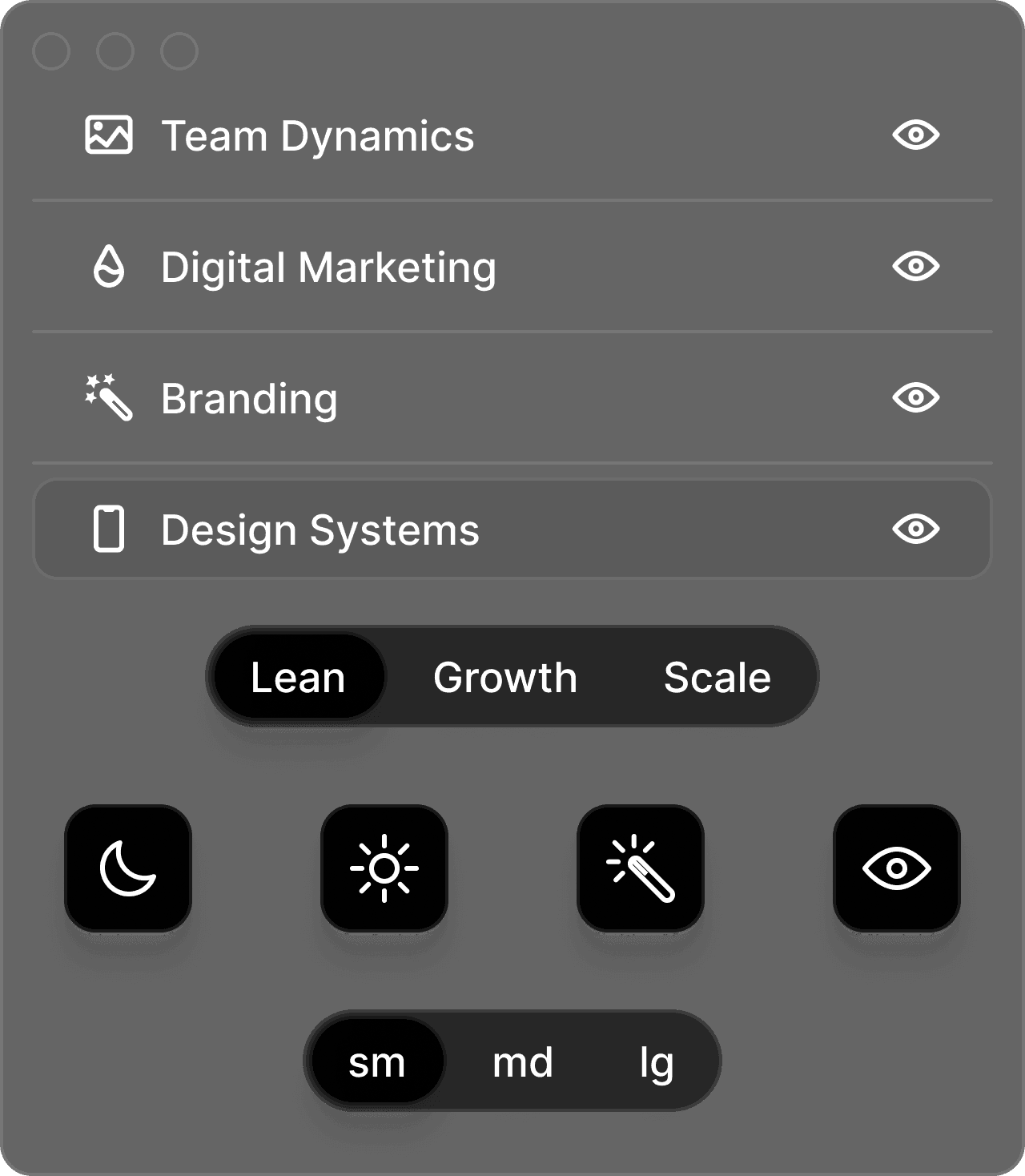The image size is (1025, 1176).
Task: Select the sm size option
Action: click(376, 1061)
